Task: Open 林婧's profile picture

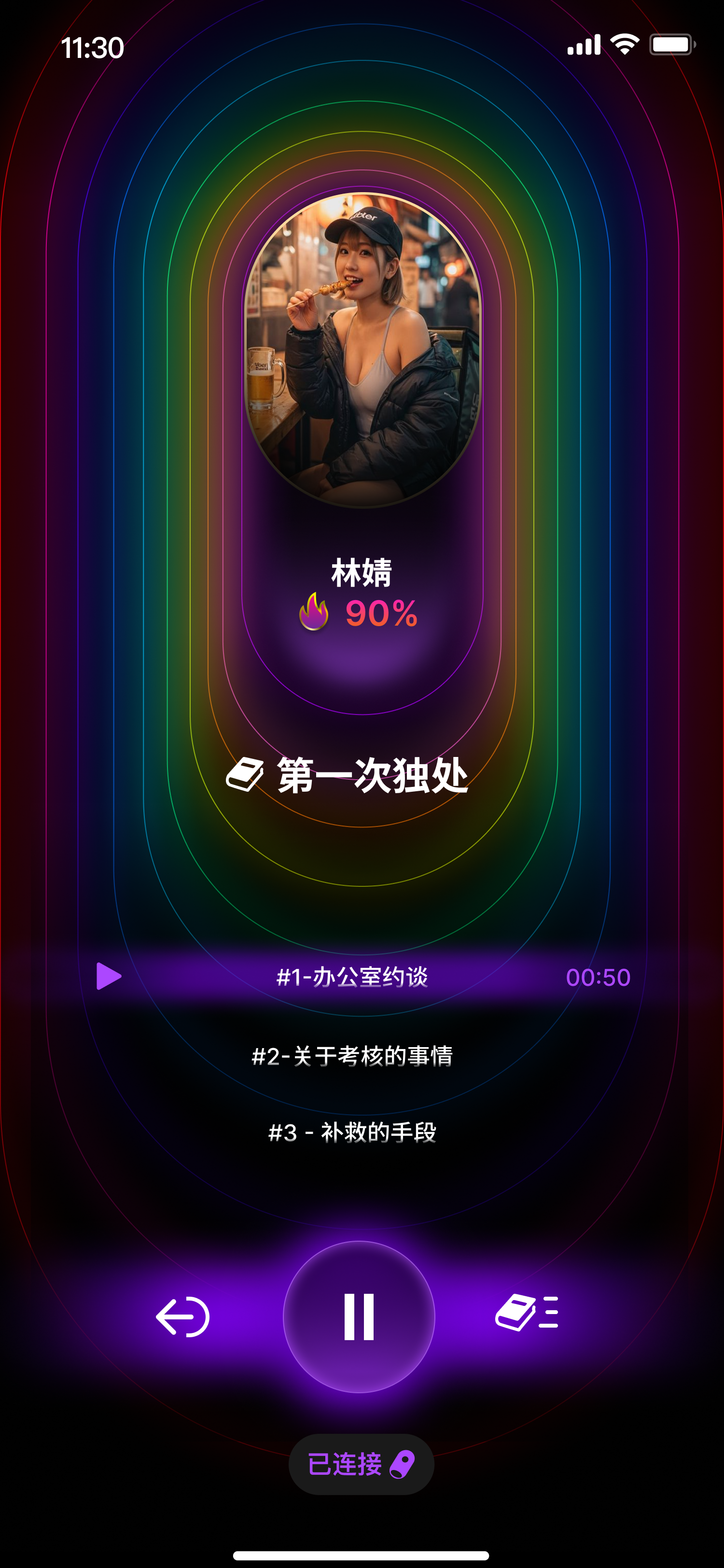Action: [x=362, y=350]
